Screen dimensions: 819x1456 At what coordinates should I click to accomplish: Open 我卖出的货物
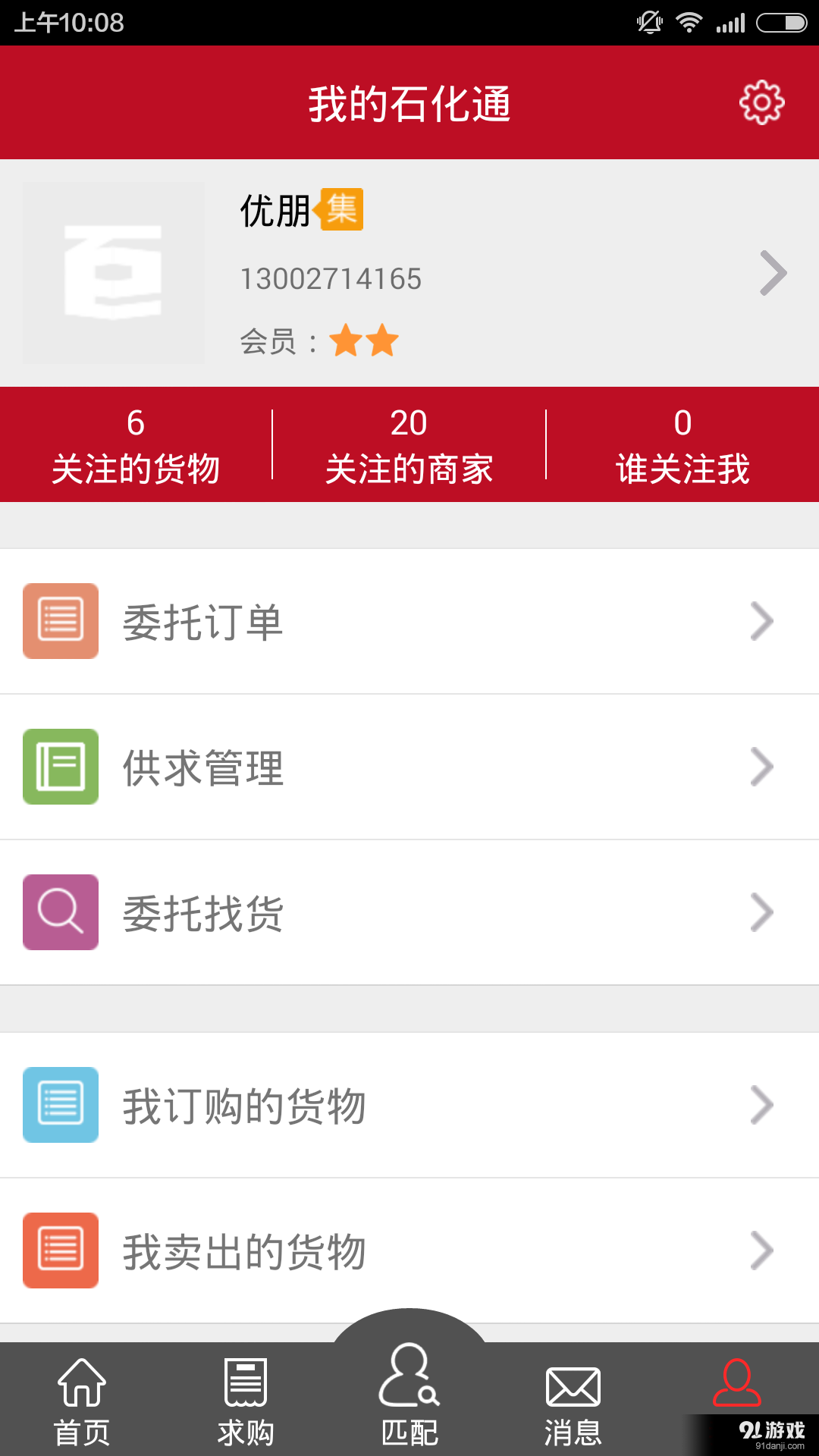pos(409,1251)
